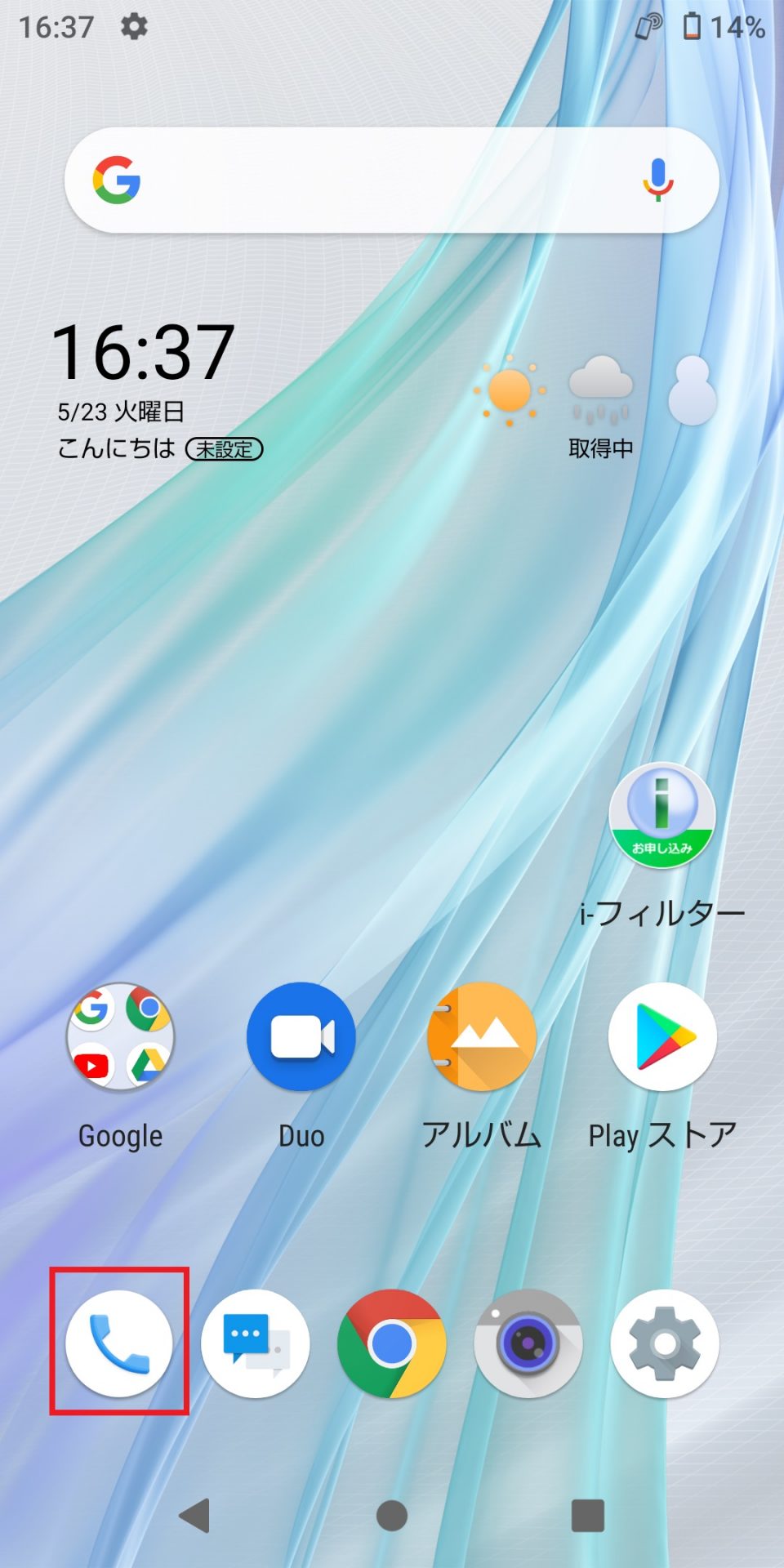Launch the Duo video call app
Image resolution: width=784 pixels, height=1568 pixels.
[301, 1037]
